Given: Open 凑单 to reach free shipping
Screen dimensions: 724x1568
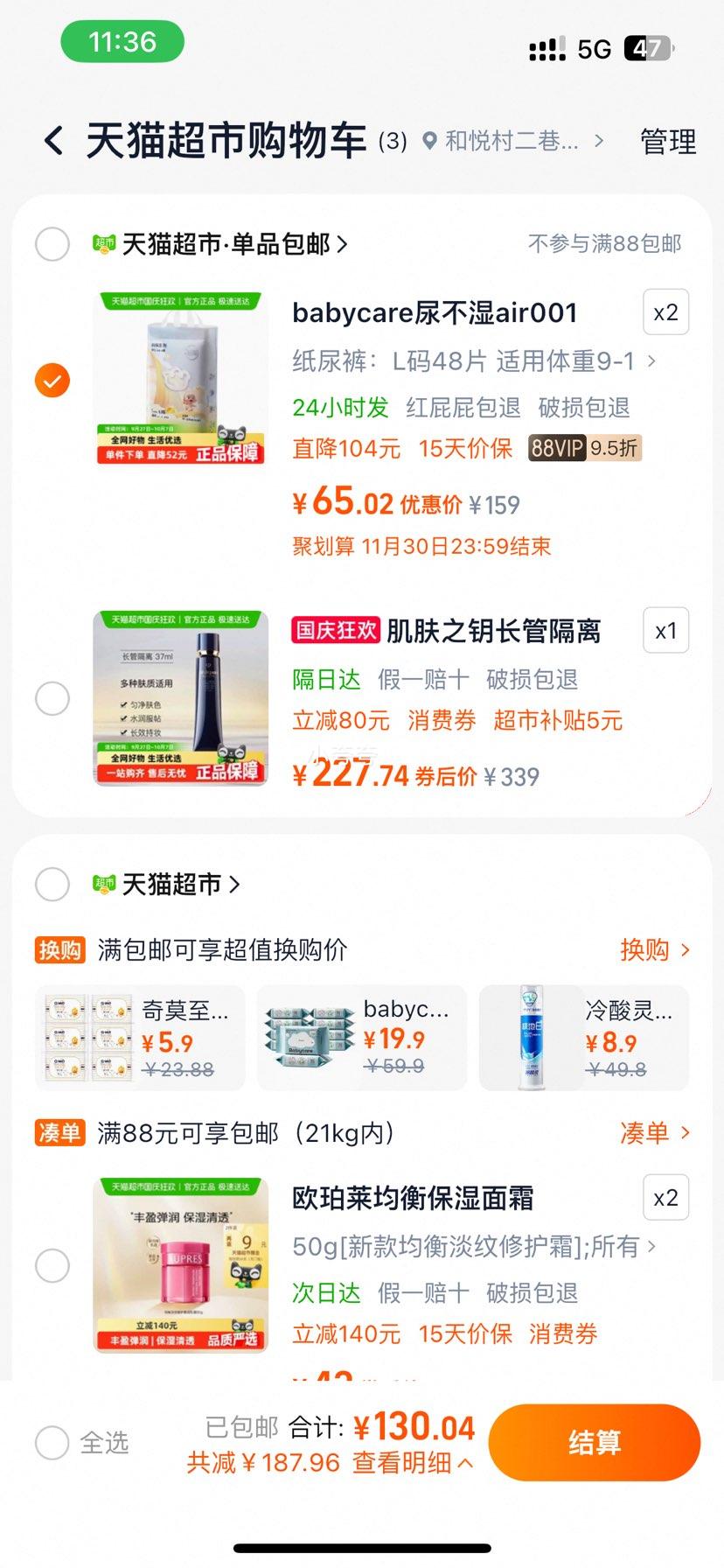Looking at the screenshot, I should (654, 1133).
